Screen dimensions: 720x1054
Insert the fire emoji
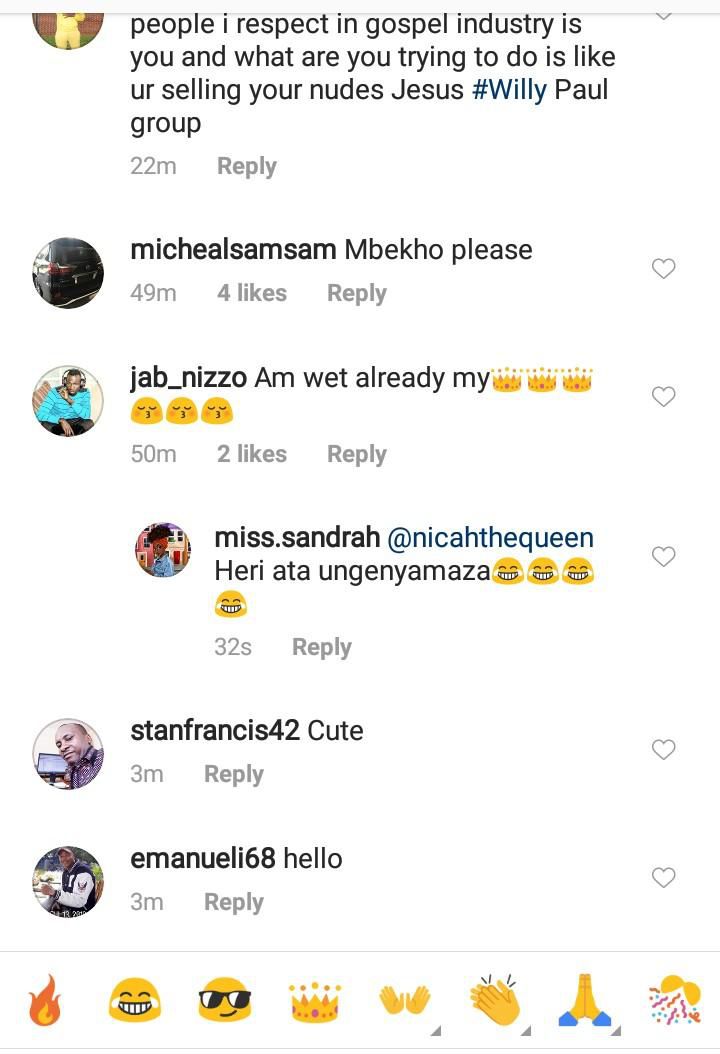click(x=44, y=1001)
